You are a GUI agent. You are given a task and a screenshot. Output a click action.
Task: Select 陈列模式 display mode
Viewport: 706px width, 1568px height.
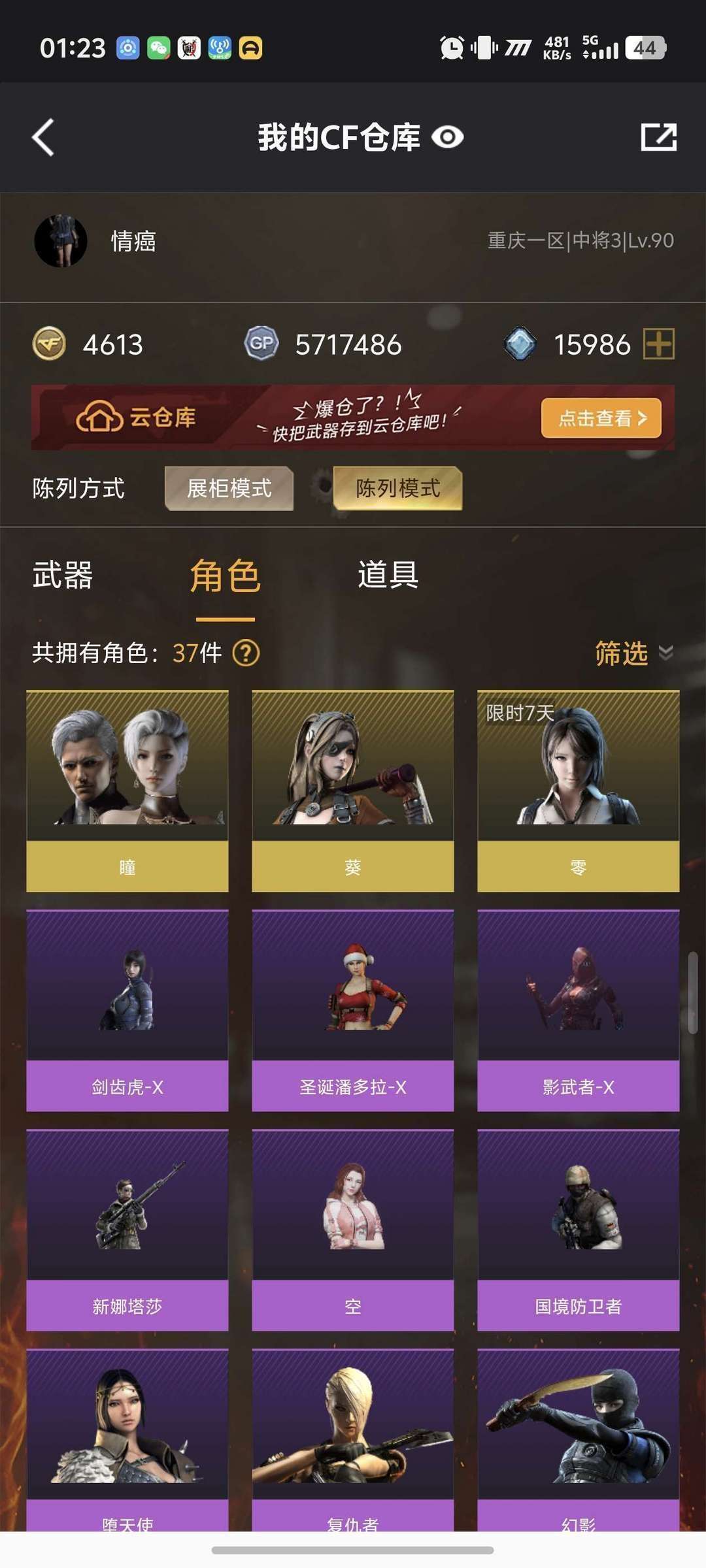[397, 489]
